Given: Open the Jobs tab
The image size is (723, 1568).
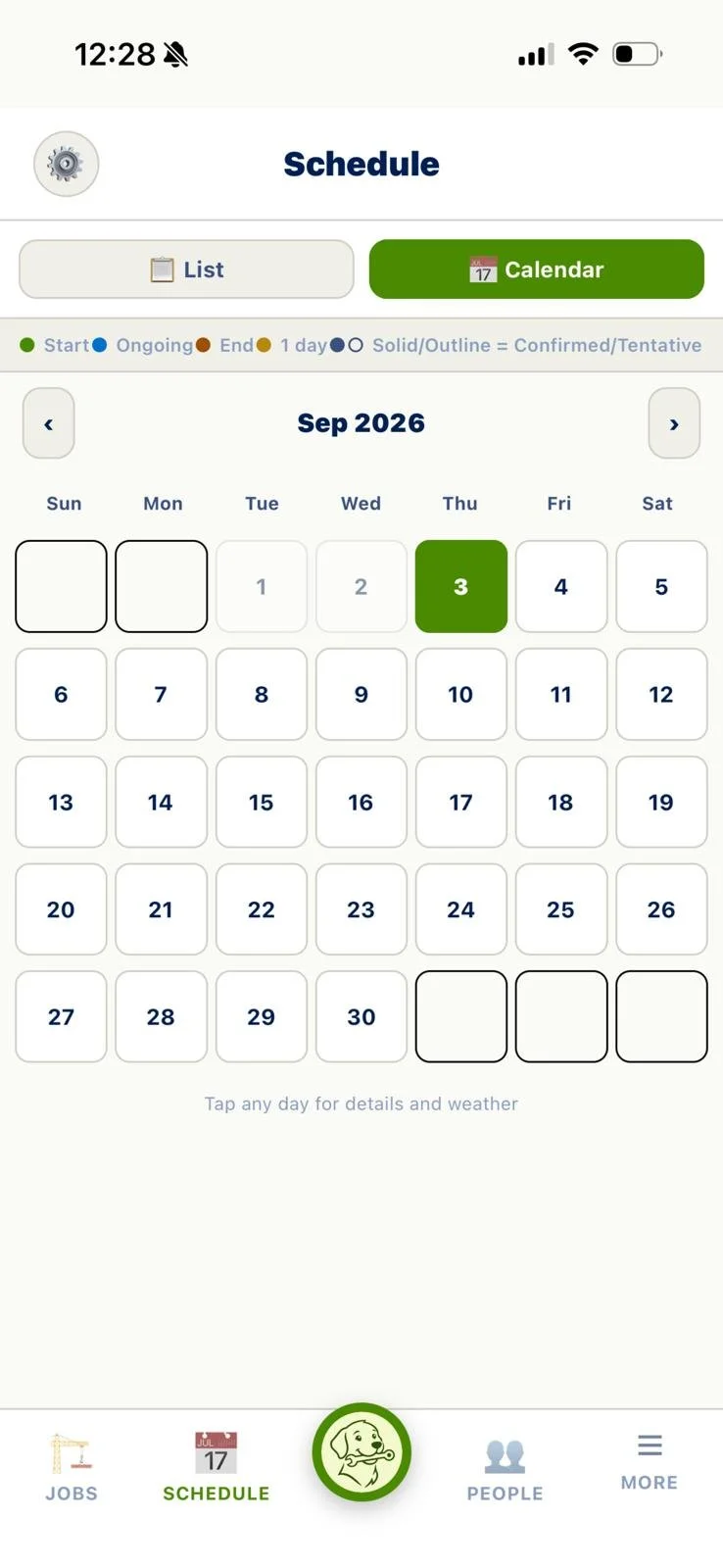Looking at the screenshot, I should point(72,1467).
